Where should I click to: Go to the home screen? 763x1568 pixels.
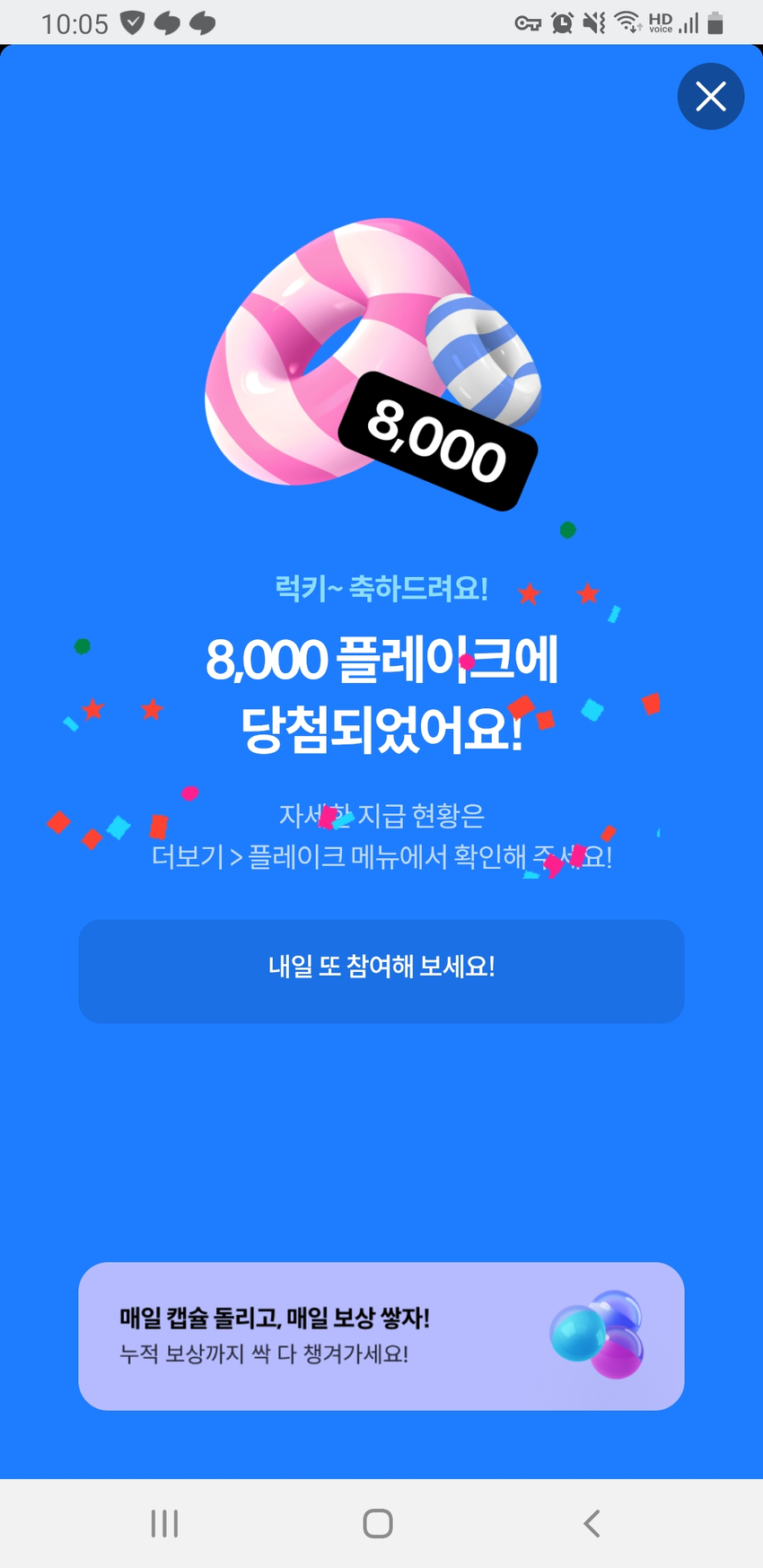[378, 1523]
